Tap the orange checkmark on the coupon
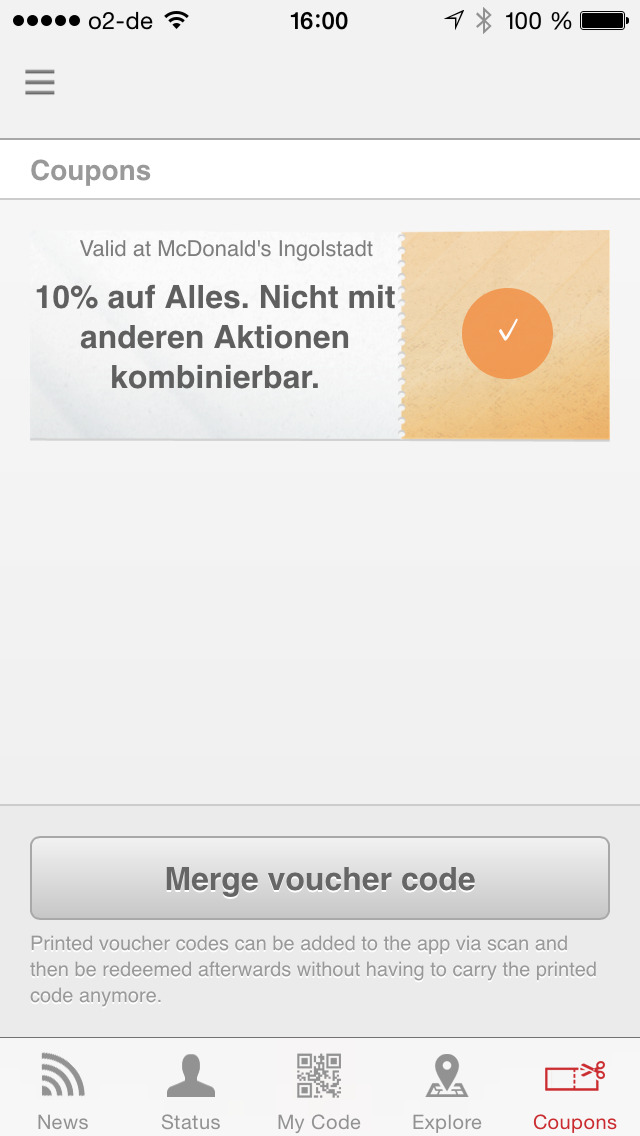 (507, 333)
